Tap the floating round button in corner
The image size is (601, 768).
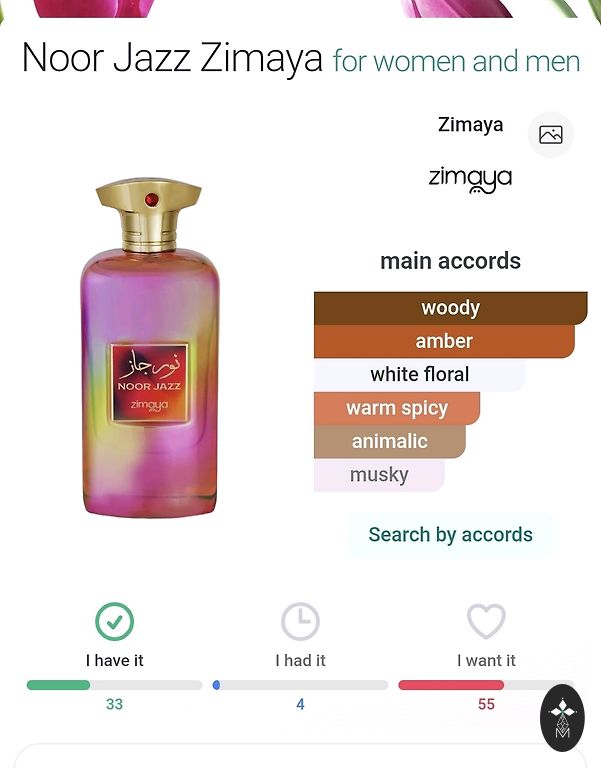click(x=562, y=717)
